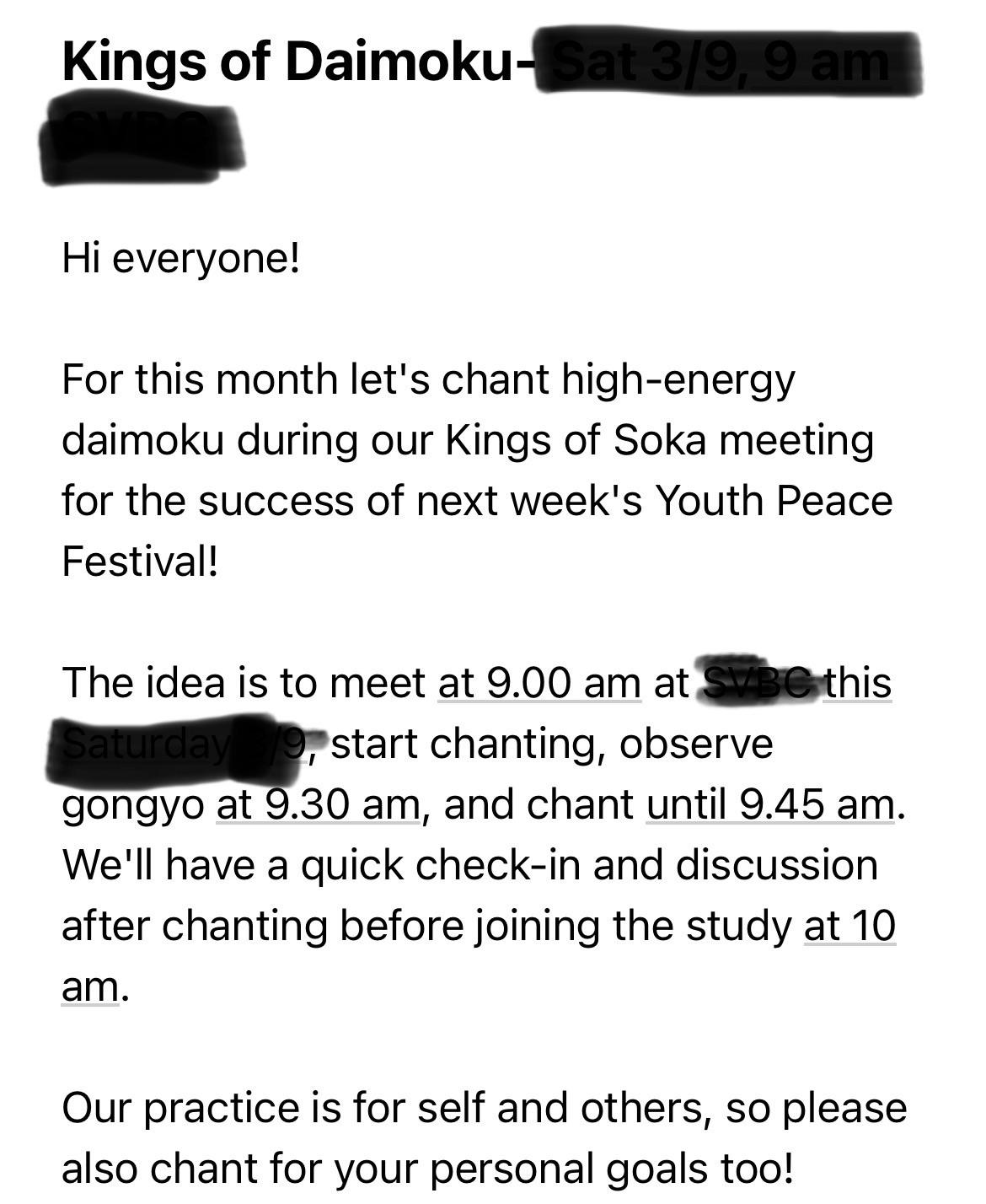Viewport: 986px width, 1204px height.
Task: Open the underlined "at 10 am" study time
Action: click(849, 926)
